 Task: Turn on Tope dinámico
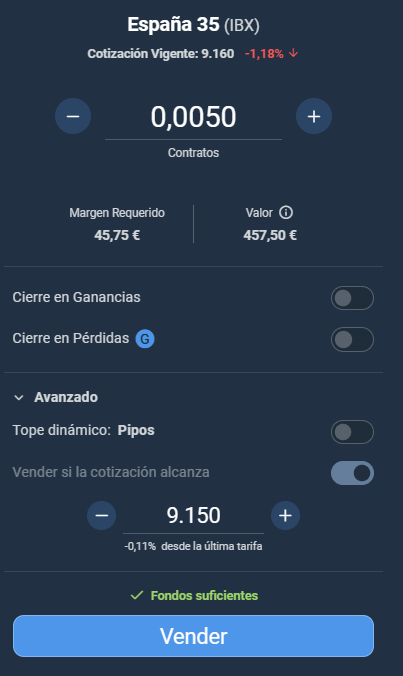352,432
